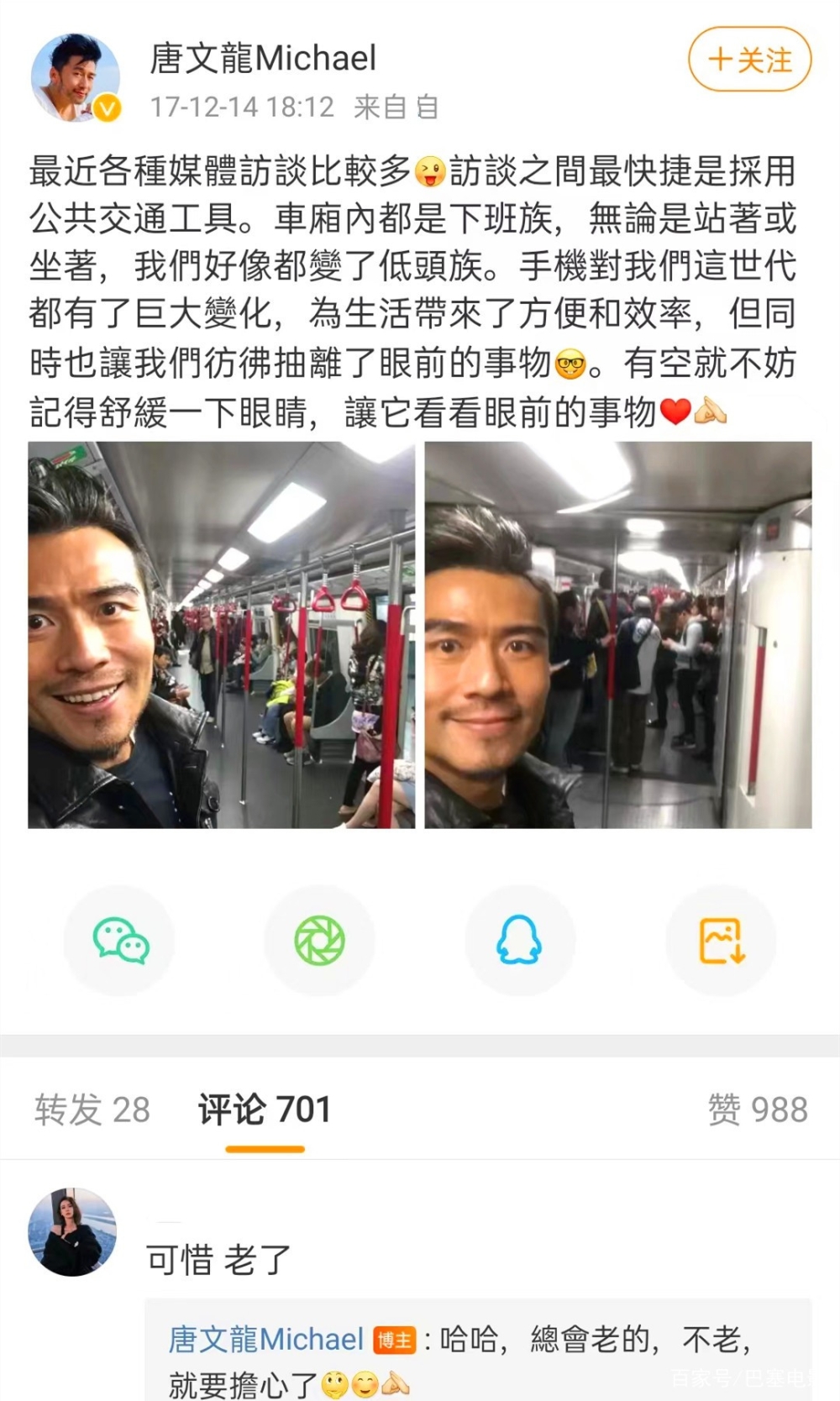Open 唐文龍Michael's profile avatar
Screen dimensions: 840x1401
click(75, 78)
